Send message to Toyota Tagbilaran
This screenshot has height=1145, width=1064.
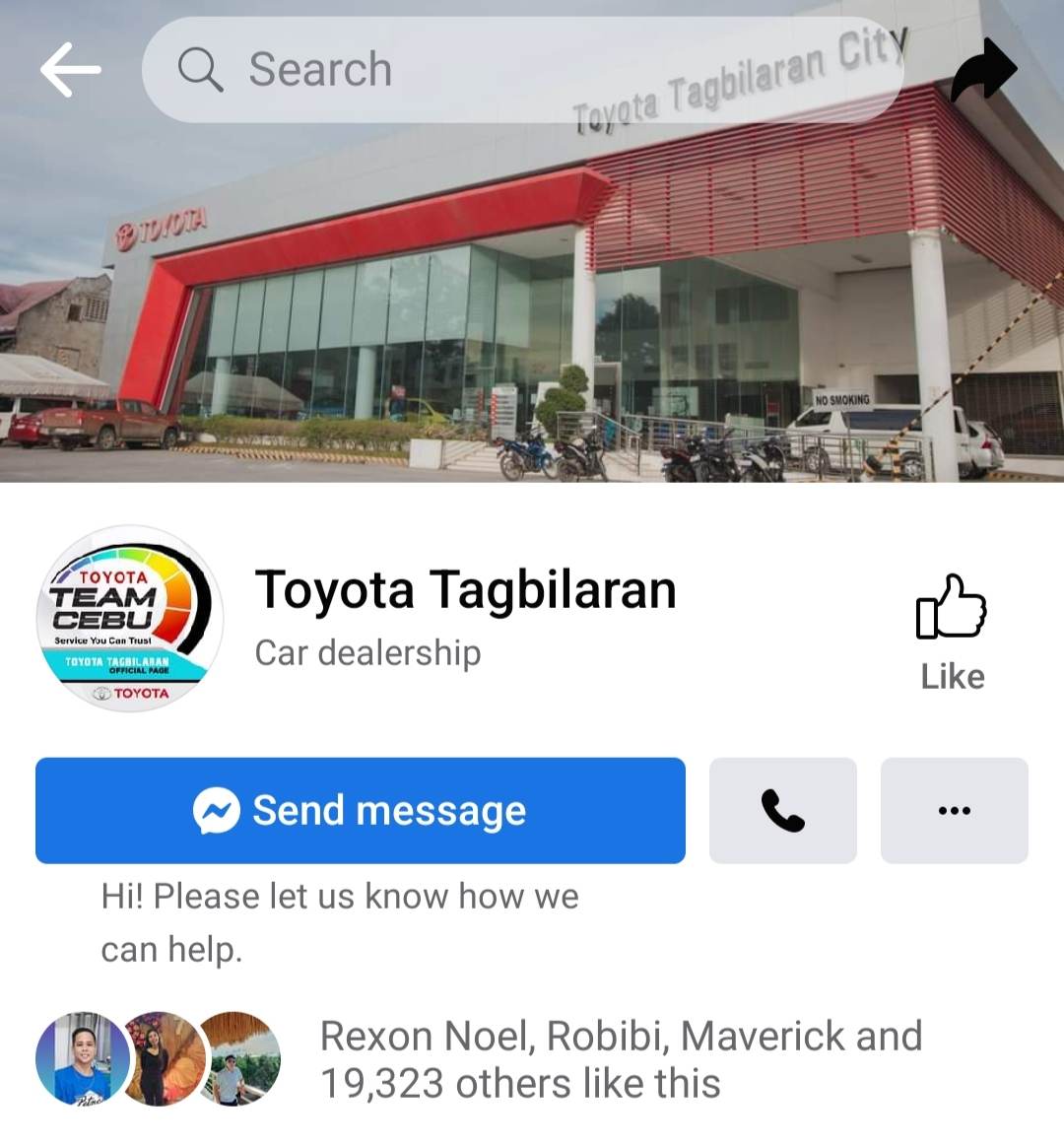coord(361,811)
